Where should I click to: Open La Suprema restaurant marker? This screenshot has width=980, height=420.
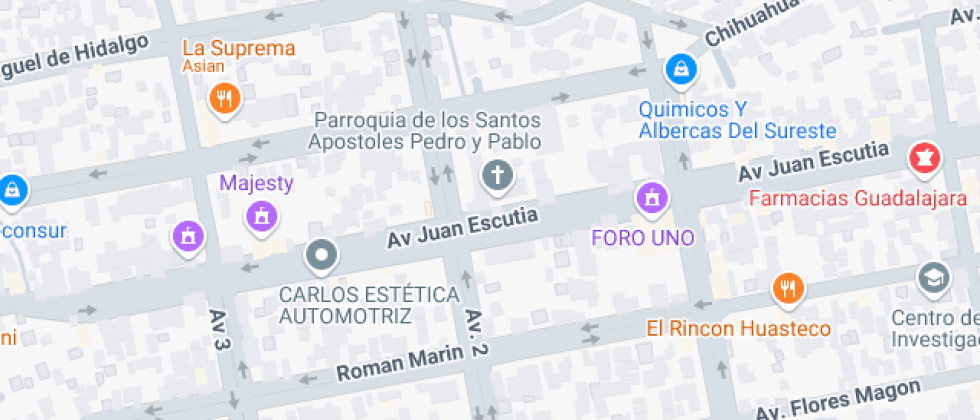[225, 98]
